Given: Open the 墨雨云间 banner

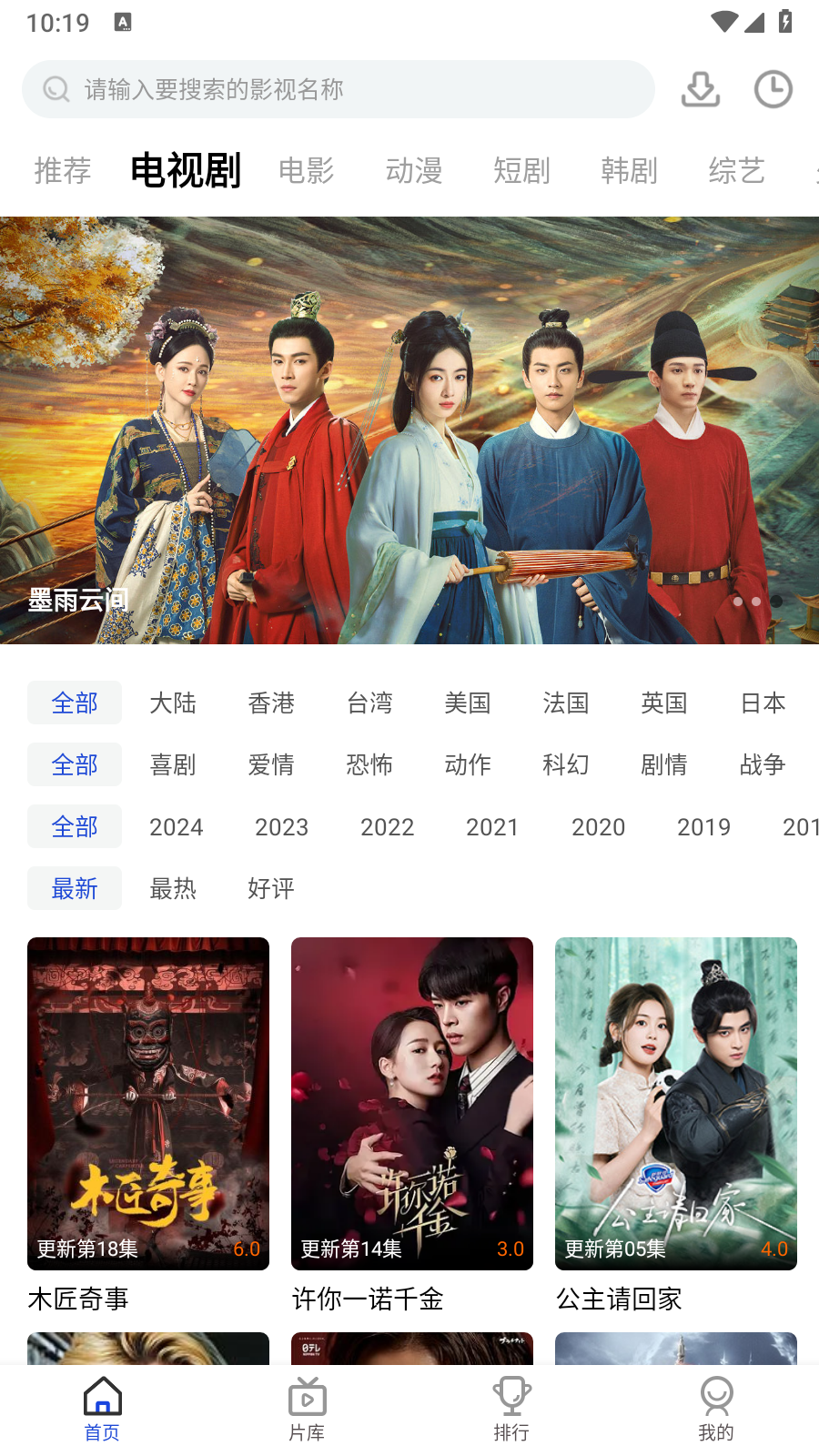Looking at the screenshot, I should pyautogui.click(x=409, y=430).
